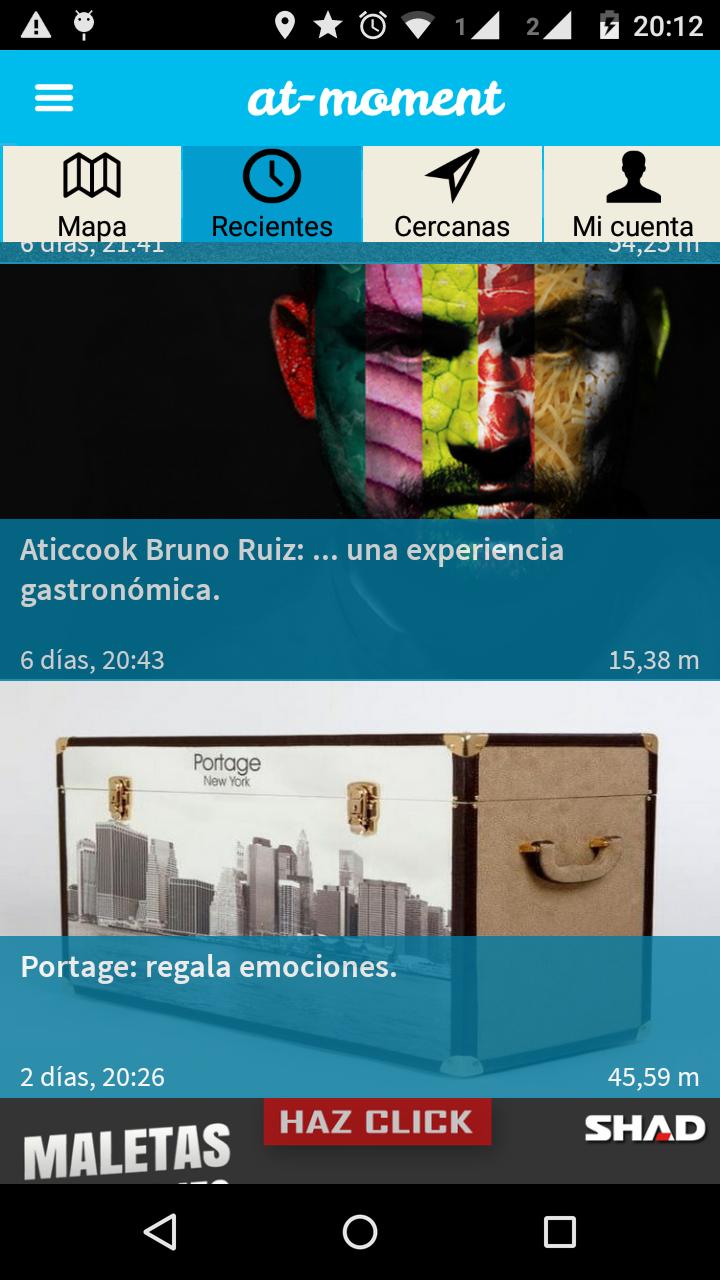Image resolution: width=720 pixels, height=1280 pixels.
Task: Go to the Cercanas tab
Action: [452, 195]
